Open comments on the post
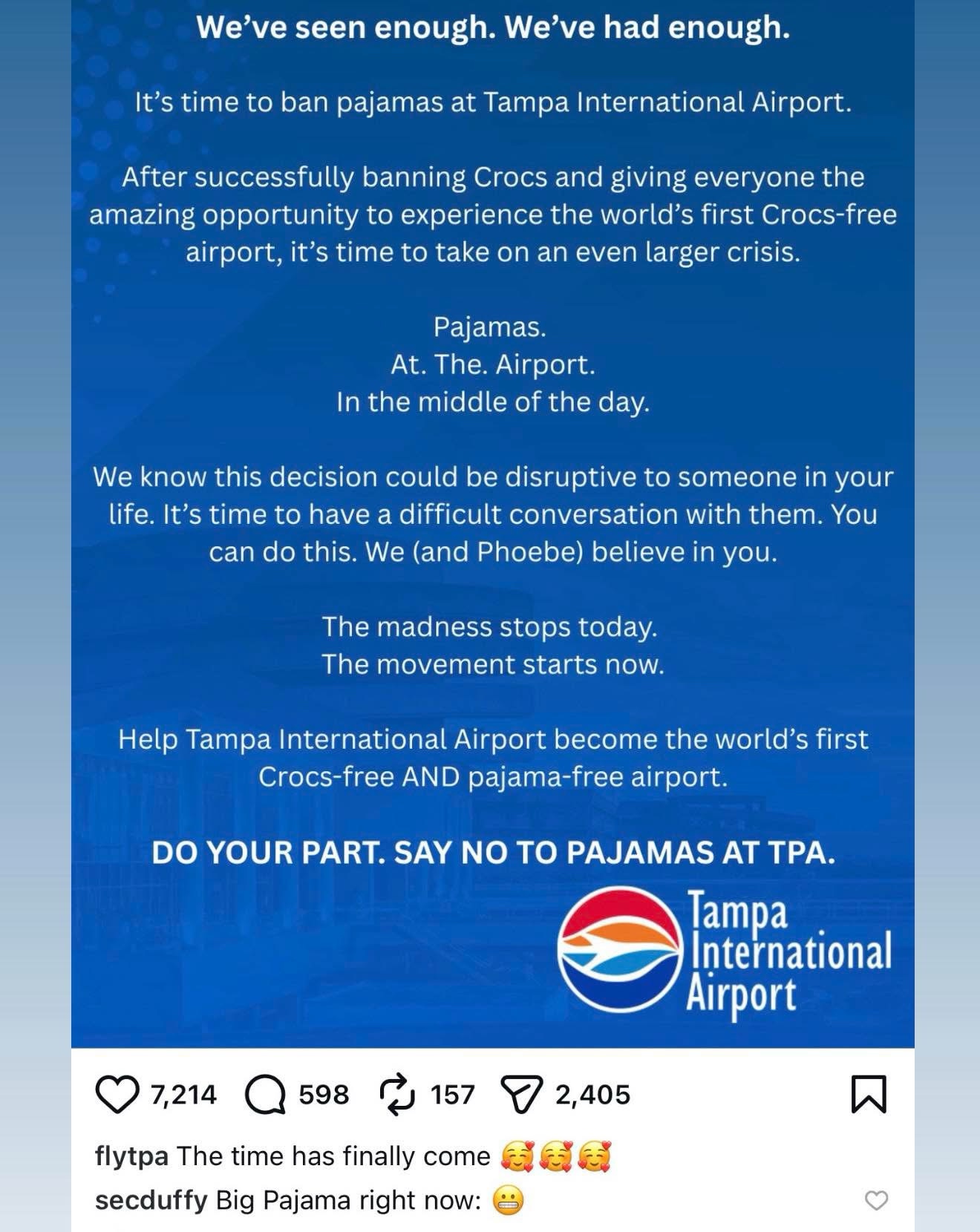980x1232 pixels. tap(265, 1095)
